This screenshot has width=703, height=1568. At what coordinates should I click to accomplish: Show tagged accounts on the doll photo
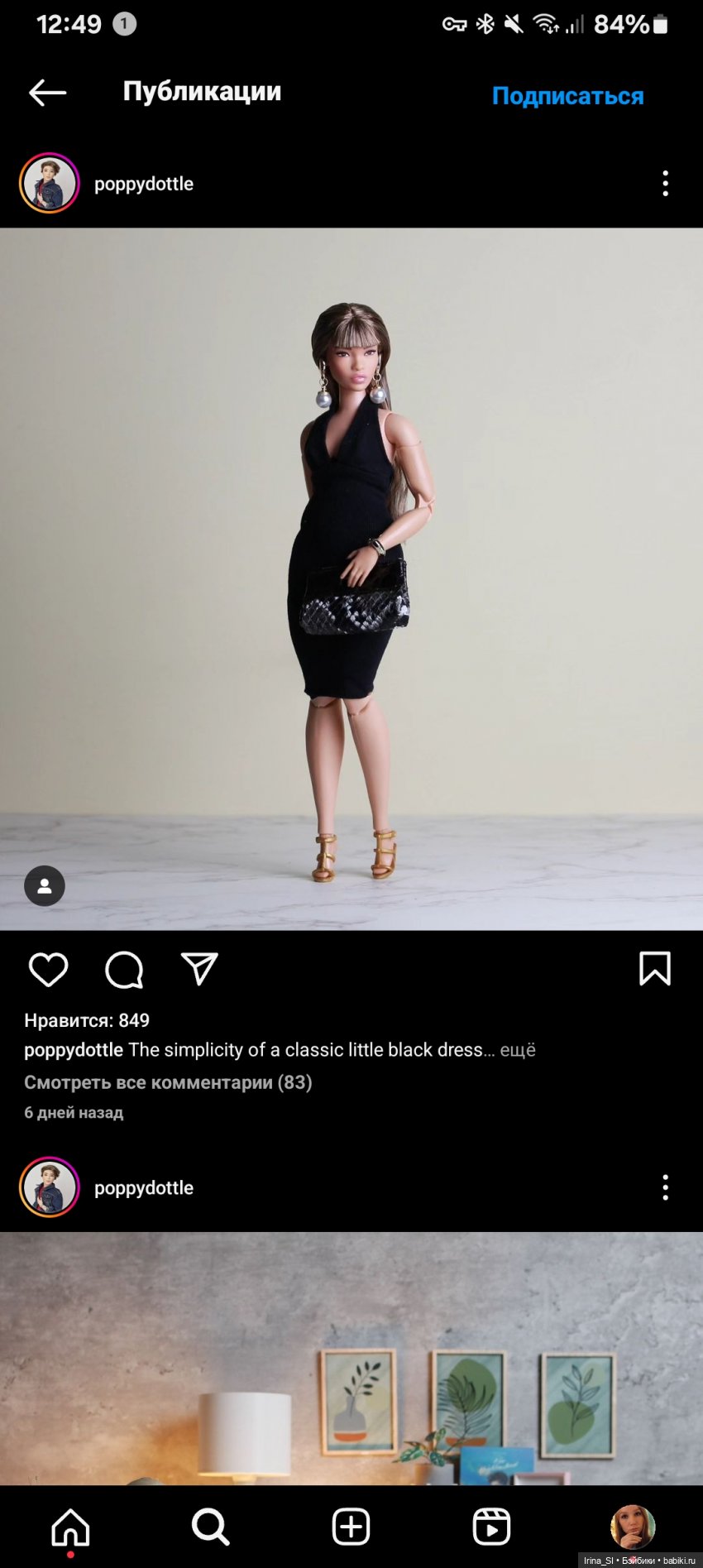point(45,886)
